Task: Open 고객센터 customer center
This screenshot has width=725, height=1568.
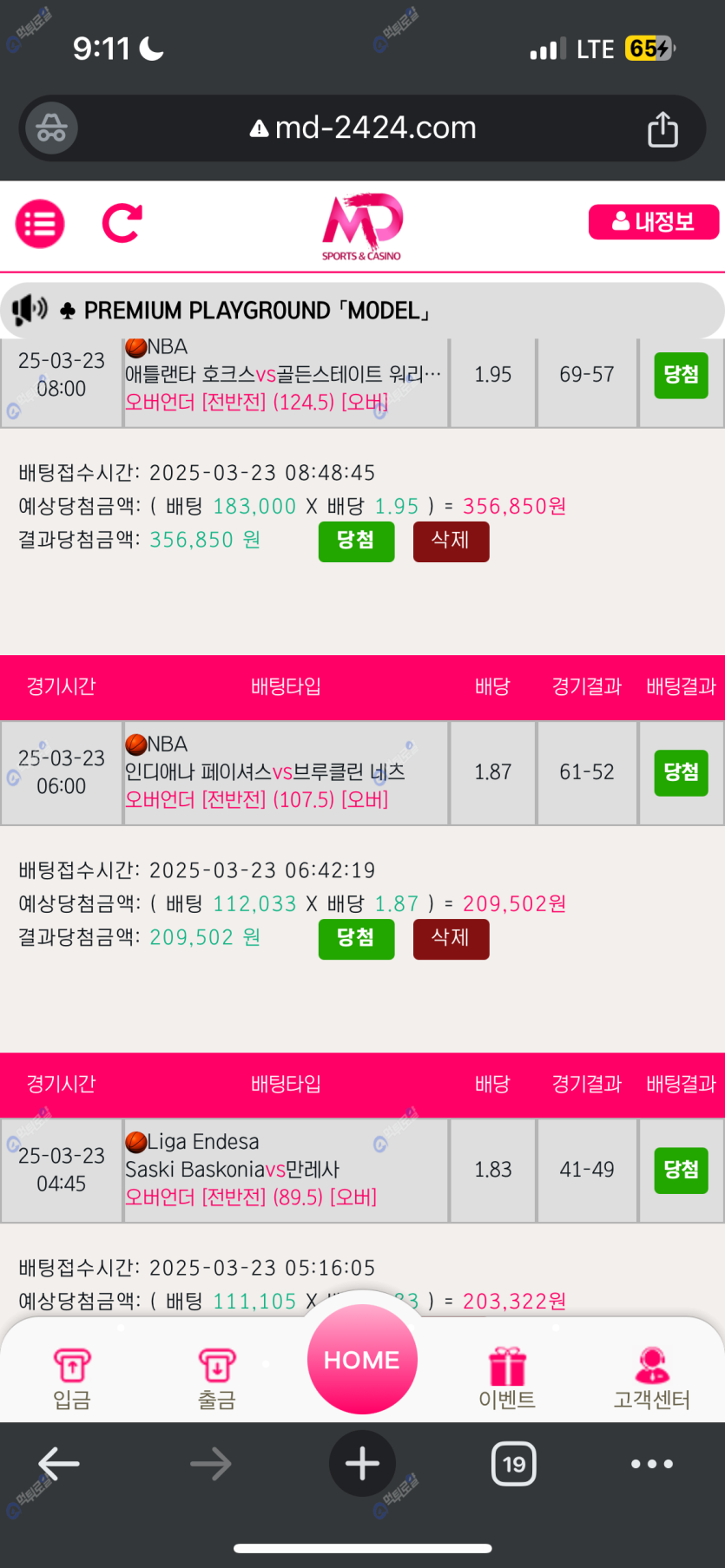Action: [x=651, y=1377]
